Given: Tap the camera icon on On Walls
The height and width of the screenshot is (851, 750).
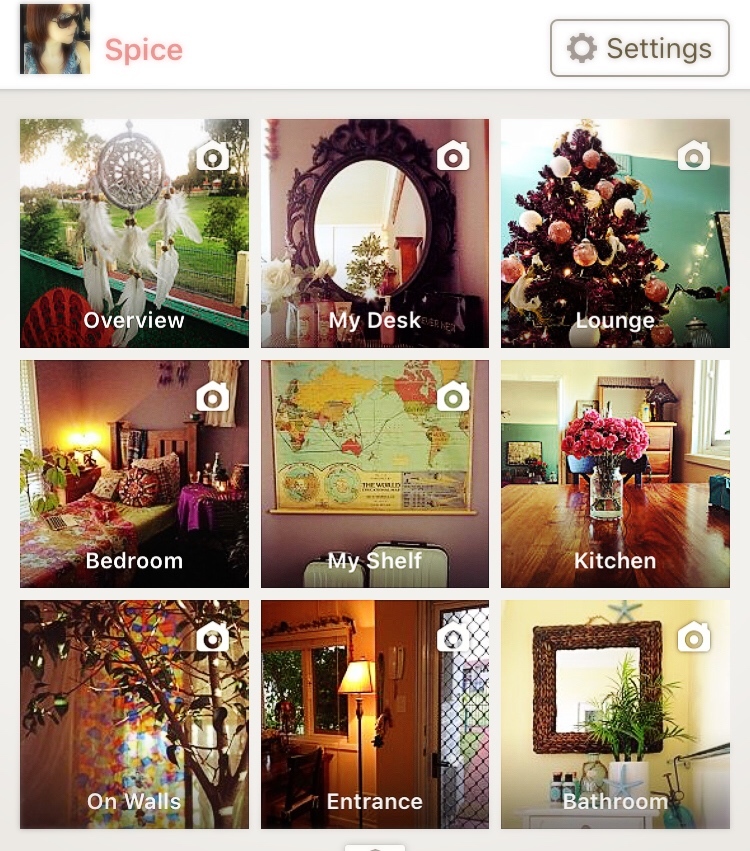Looking at the screenshot, I should [212, 637].
